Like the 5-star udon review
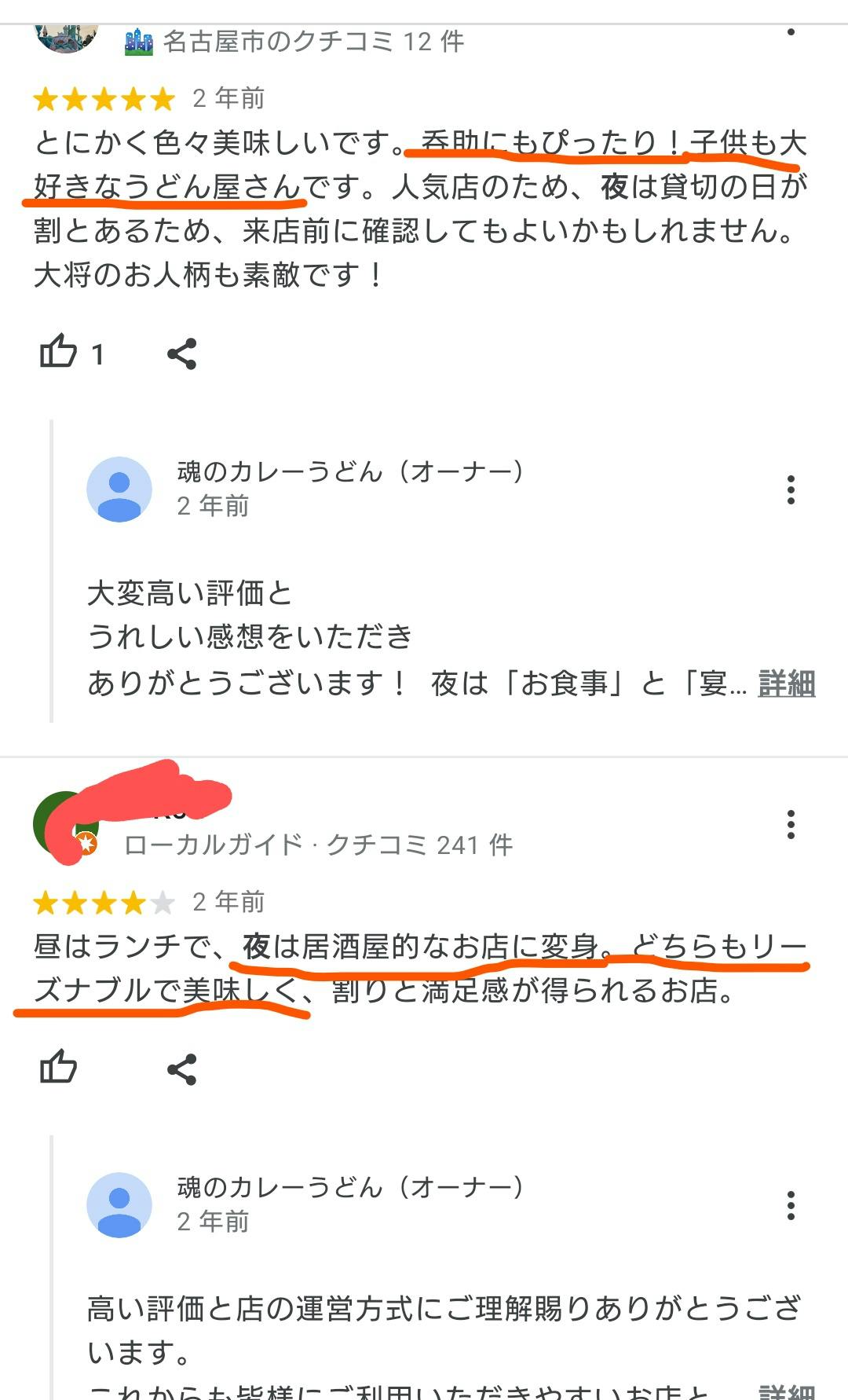848x1400 pixels. 59,352
